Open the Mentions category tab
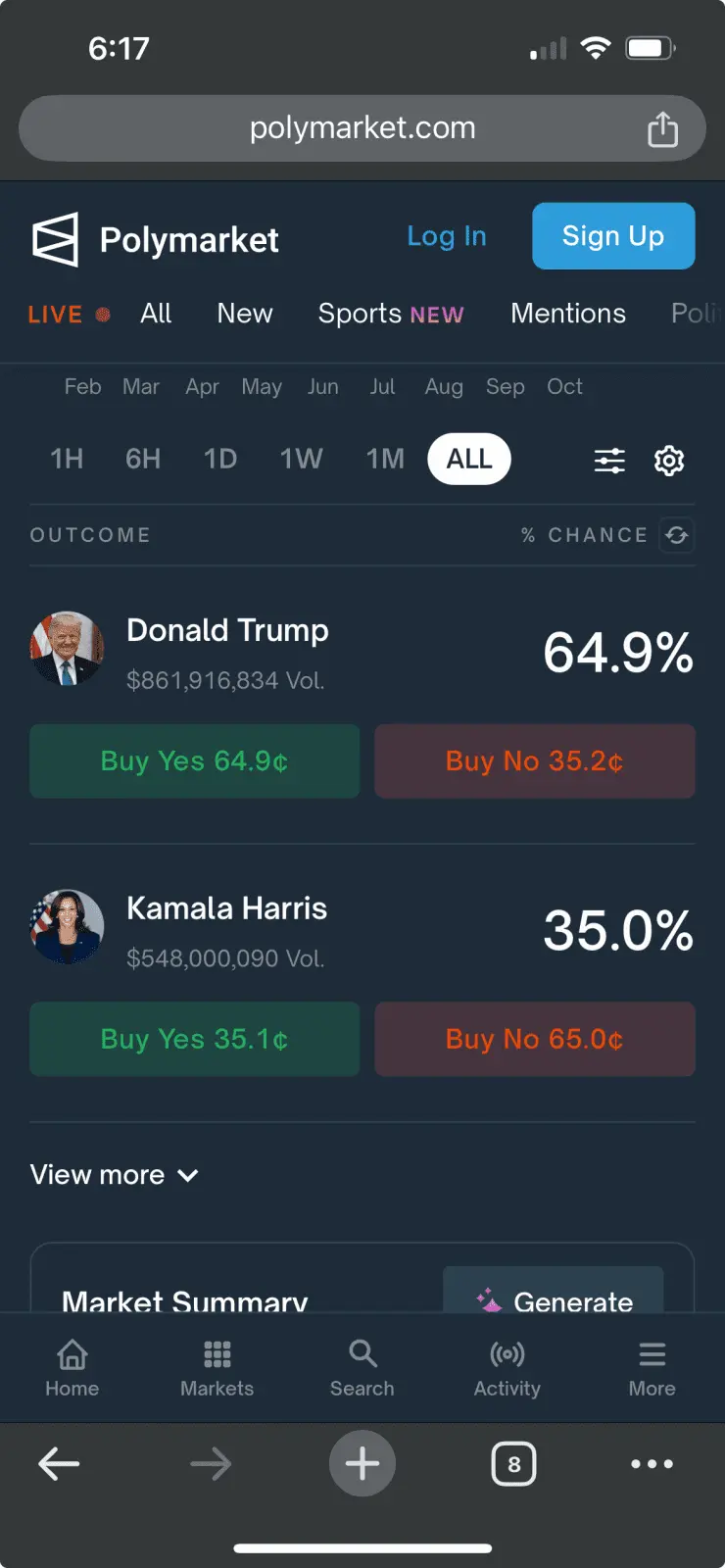The height and width of the screenshot is (1568, 725). (568, 314)
